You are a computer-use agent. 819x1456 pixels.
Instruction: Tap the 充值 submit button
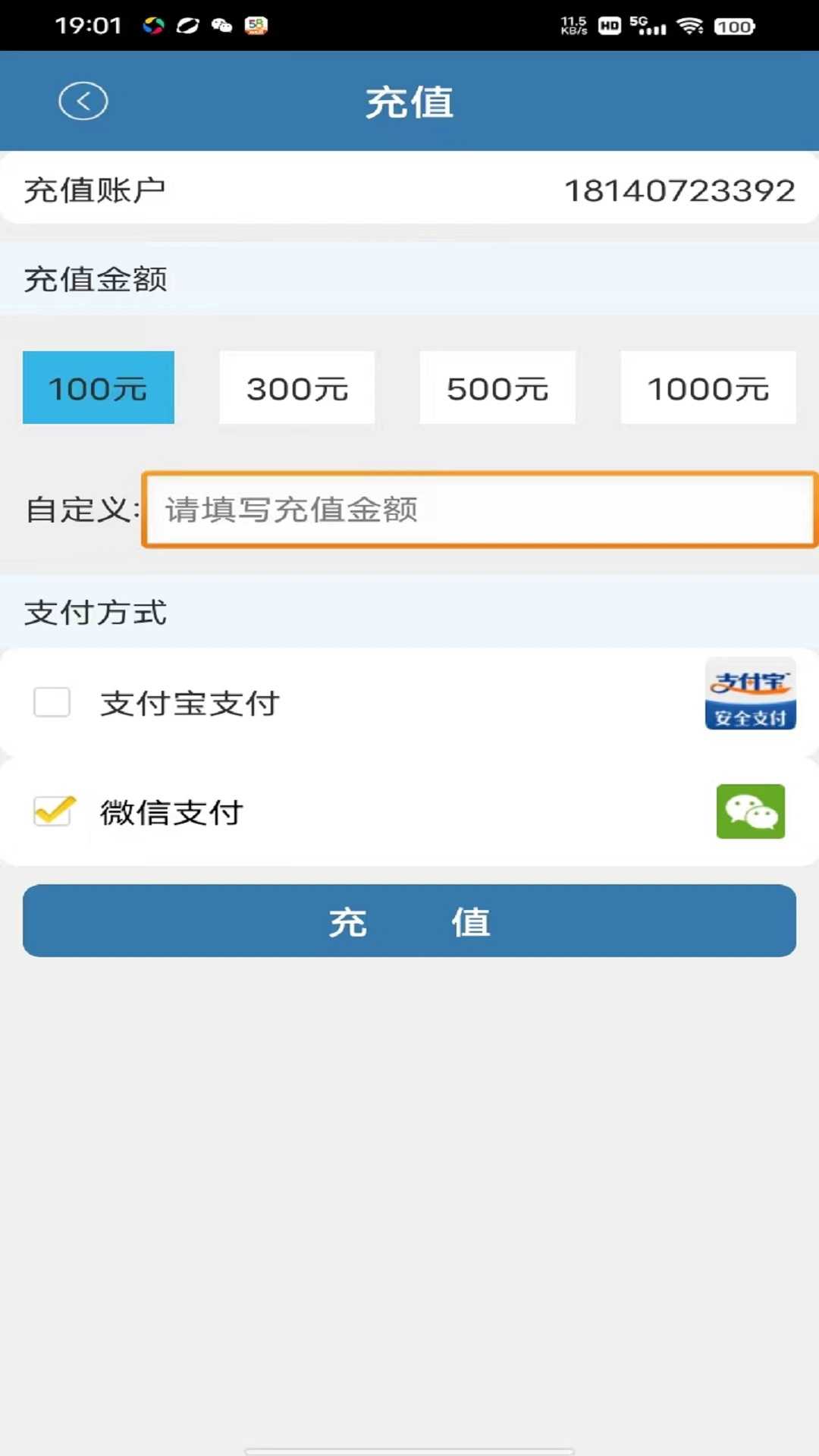tap(409, 921)
